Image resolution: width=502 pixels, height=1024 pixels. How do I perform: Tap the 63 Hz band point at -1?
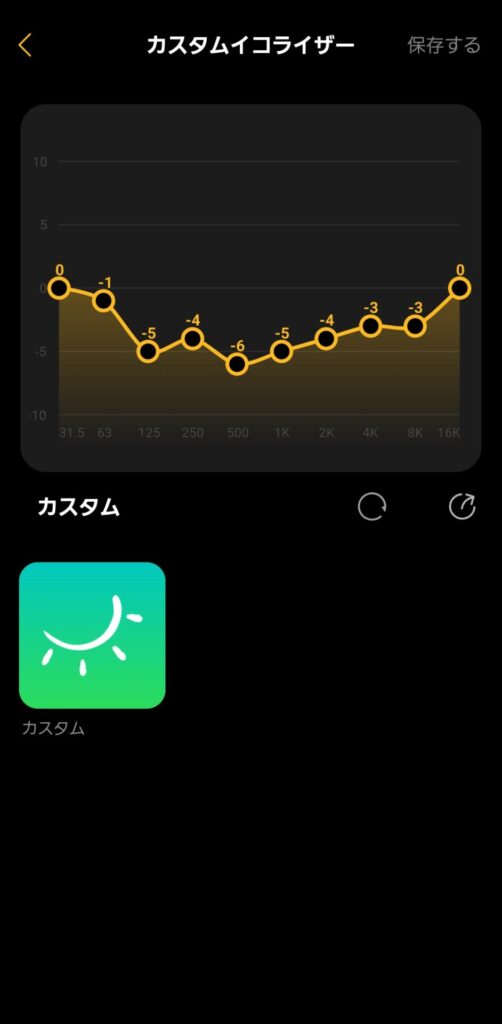click(104, 300)
